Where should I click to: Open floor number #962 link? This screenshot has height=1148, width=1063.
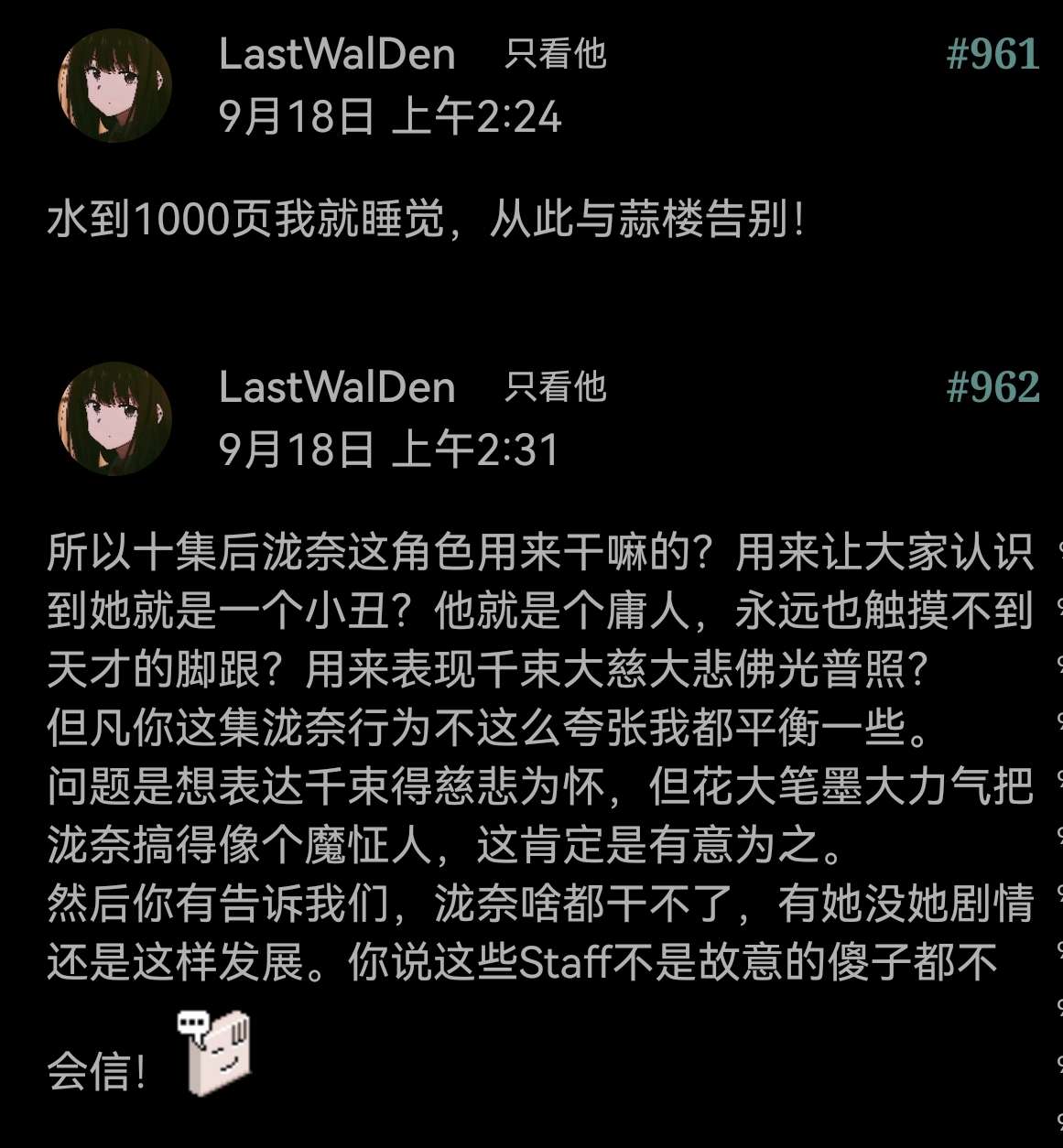pos(992,387)
